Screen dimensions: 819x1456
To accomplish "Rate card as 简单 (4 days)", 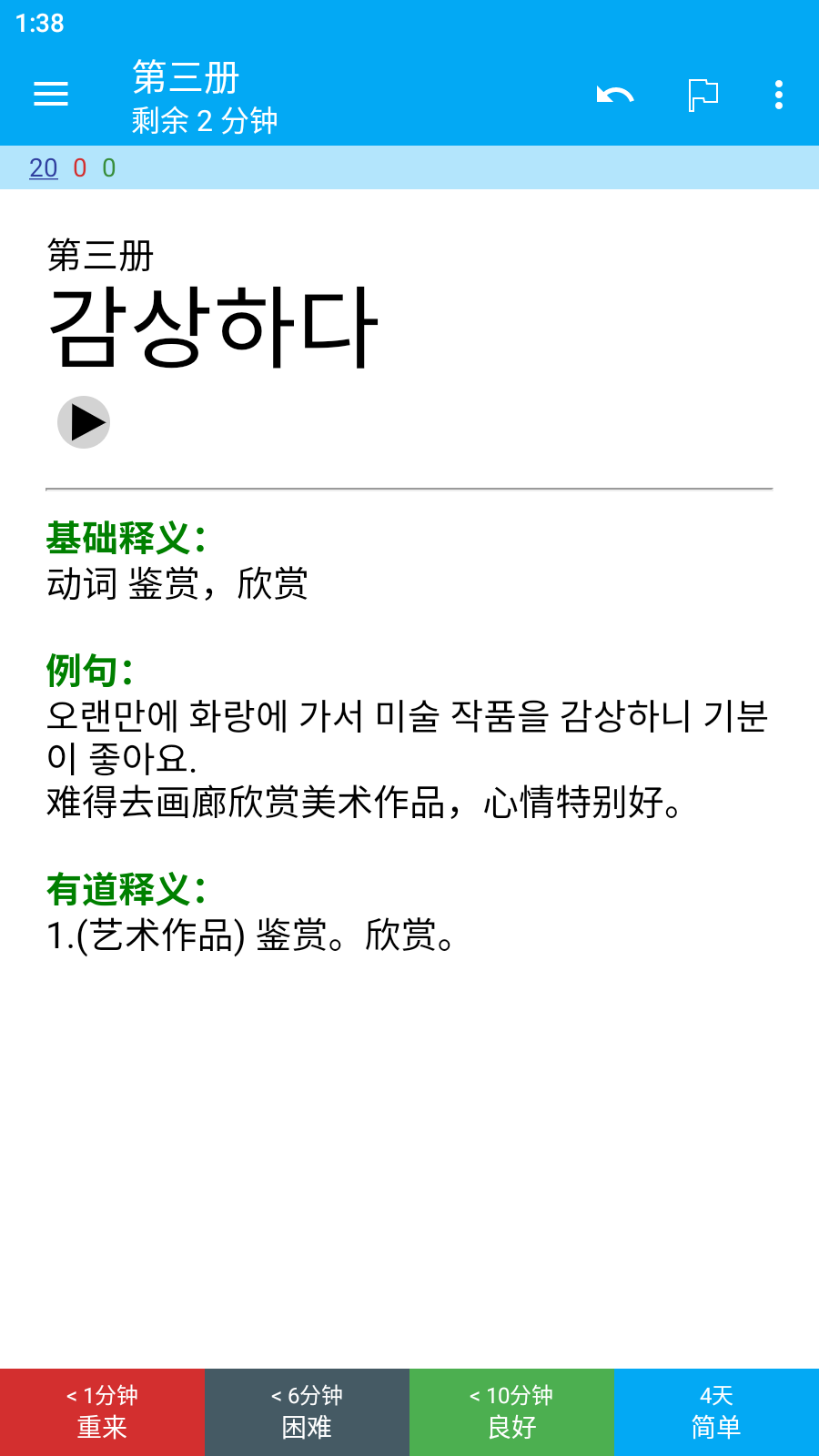I will pyautogui.click(x=716, y=1411).
